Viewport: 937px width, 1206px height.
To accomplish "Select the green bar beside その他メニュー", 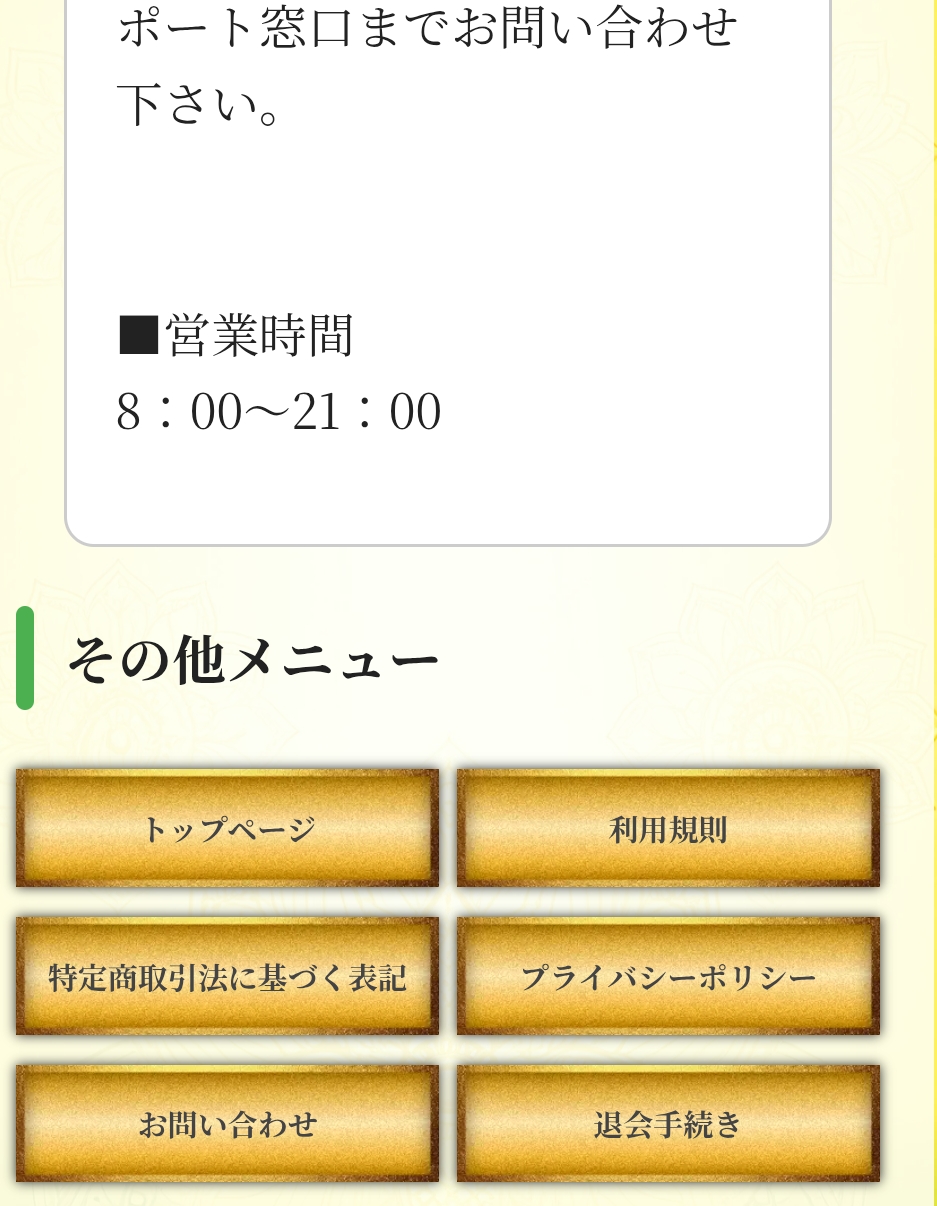I will 24,657.
